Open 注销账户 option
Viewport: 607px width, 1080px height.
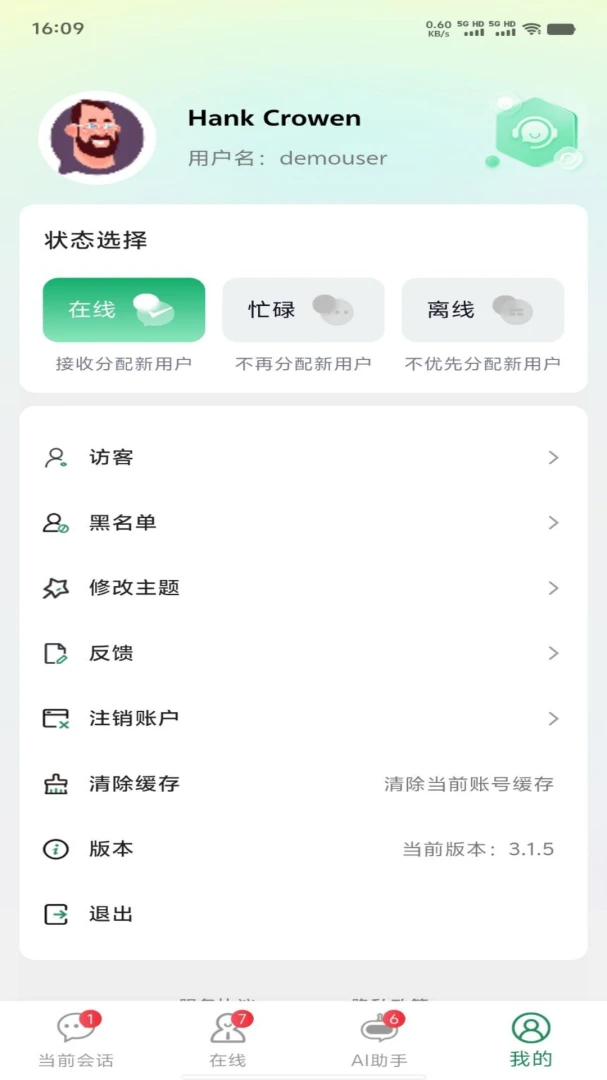pyautogui.click(x=303, y=718)
